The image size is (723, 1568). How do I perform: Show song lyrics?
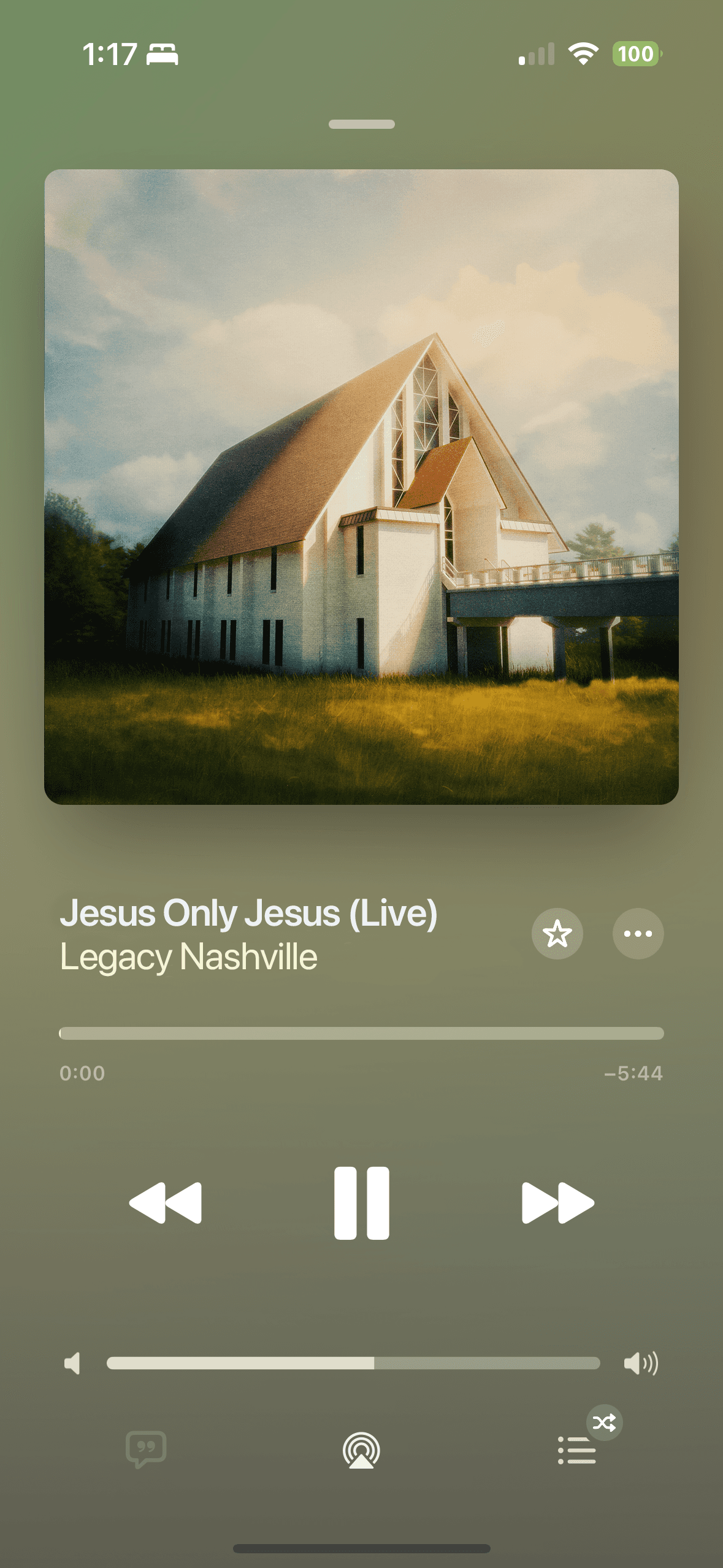tap(146, 1449)
